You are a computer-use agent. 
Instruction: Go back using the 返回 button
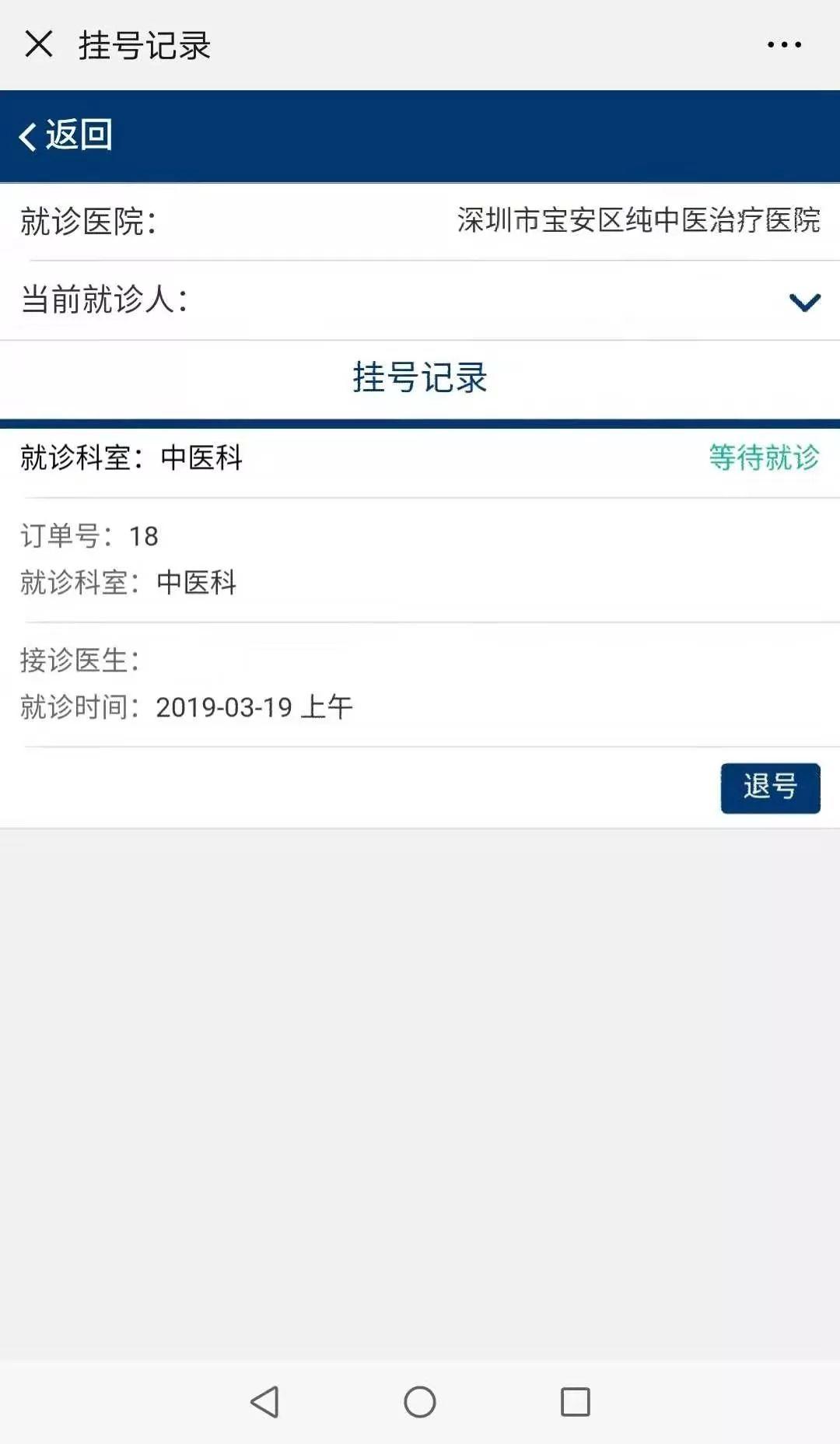[x=66, y=135]
